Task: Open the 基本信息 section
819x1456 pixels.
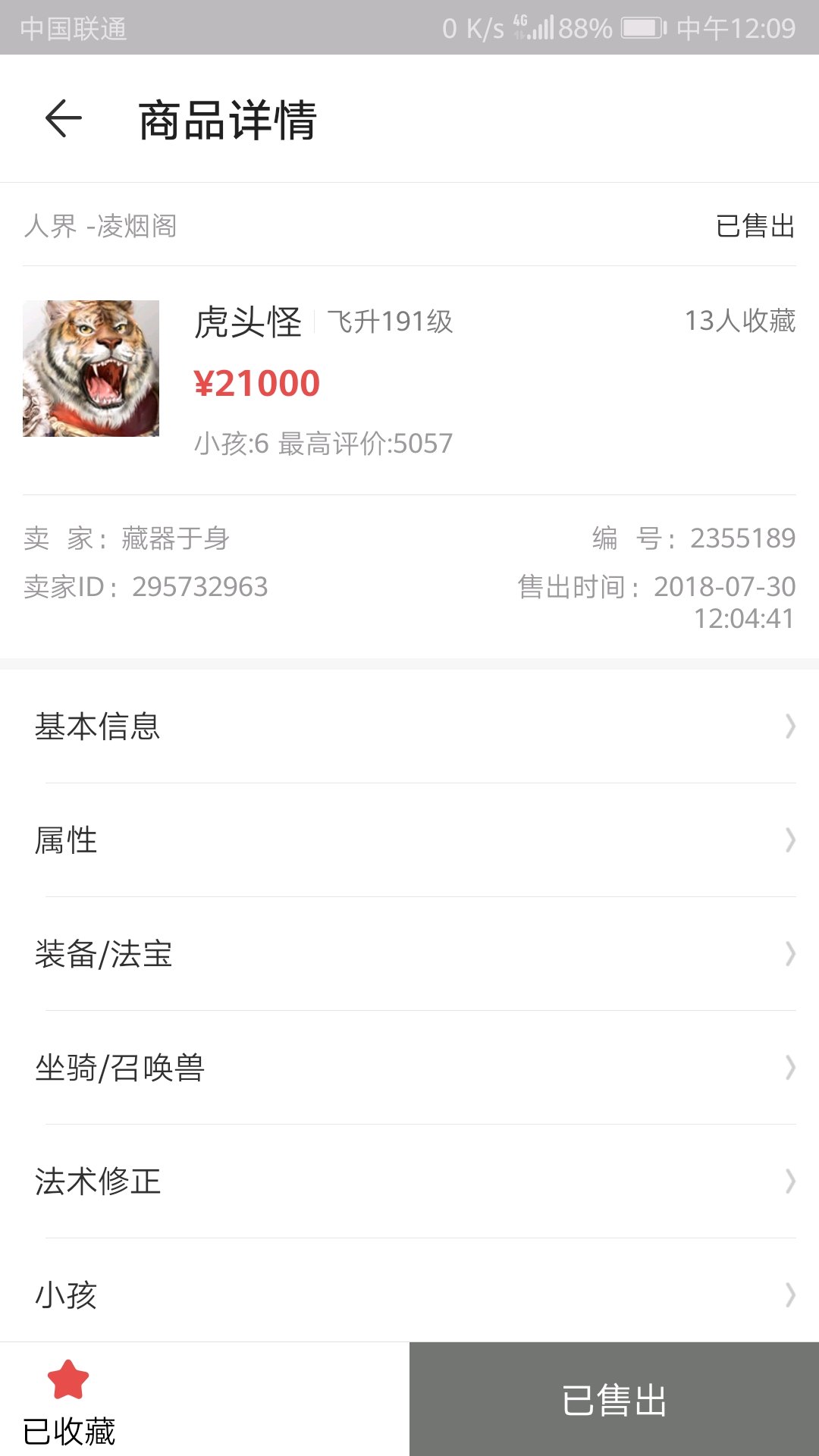Action: [409, 726]
